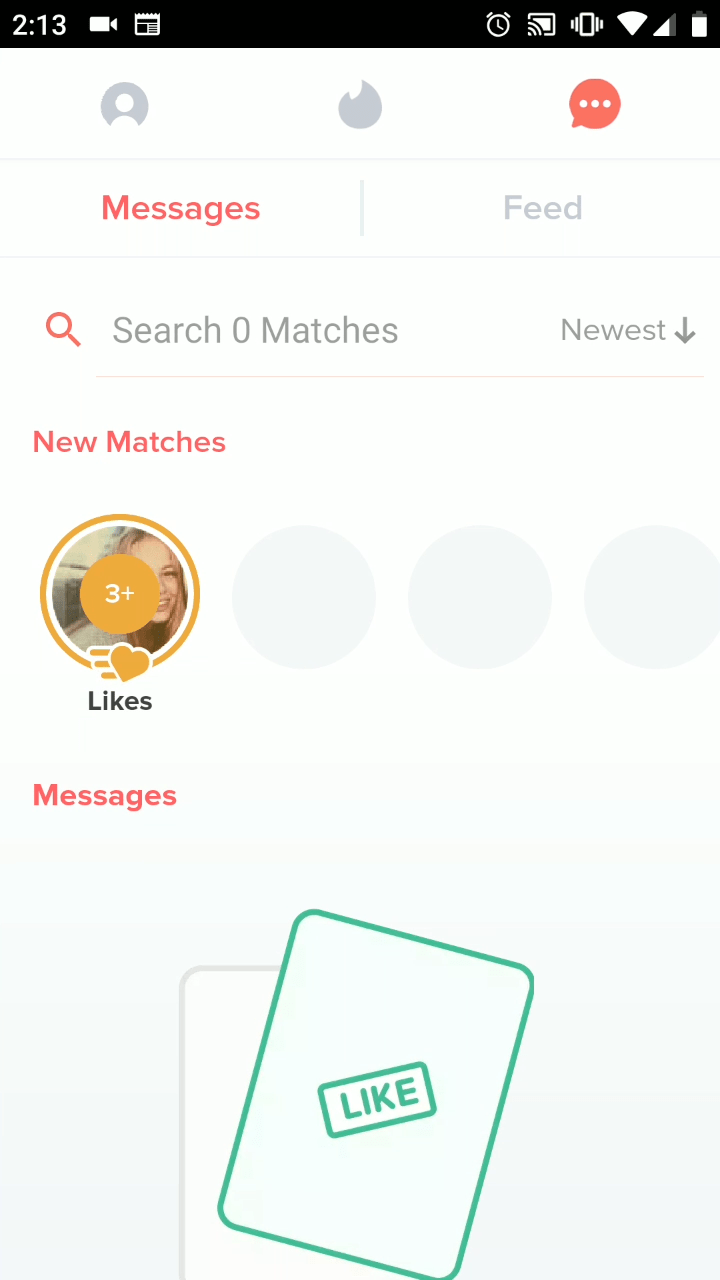Image resolution: width=720 pixels, height=1280 pixels.
Task: Open the Likes circle showing 3+
Action: pos(119,594)
